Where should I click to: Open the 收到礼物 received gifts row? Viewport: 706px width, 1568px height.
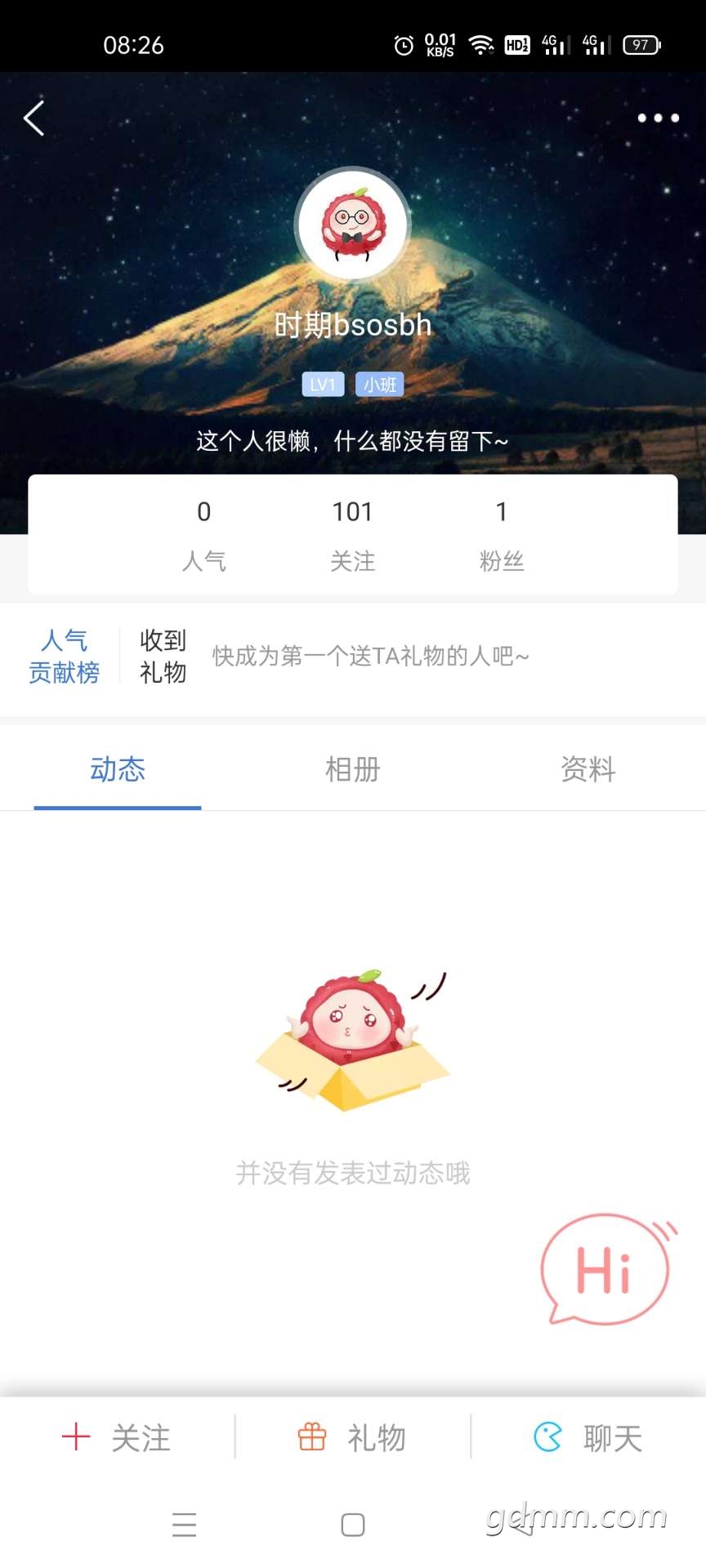tap(163, 656)
